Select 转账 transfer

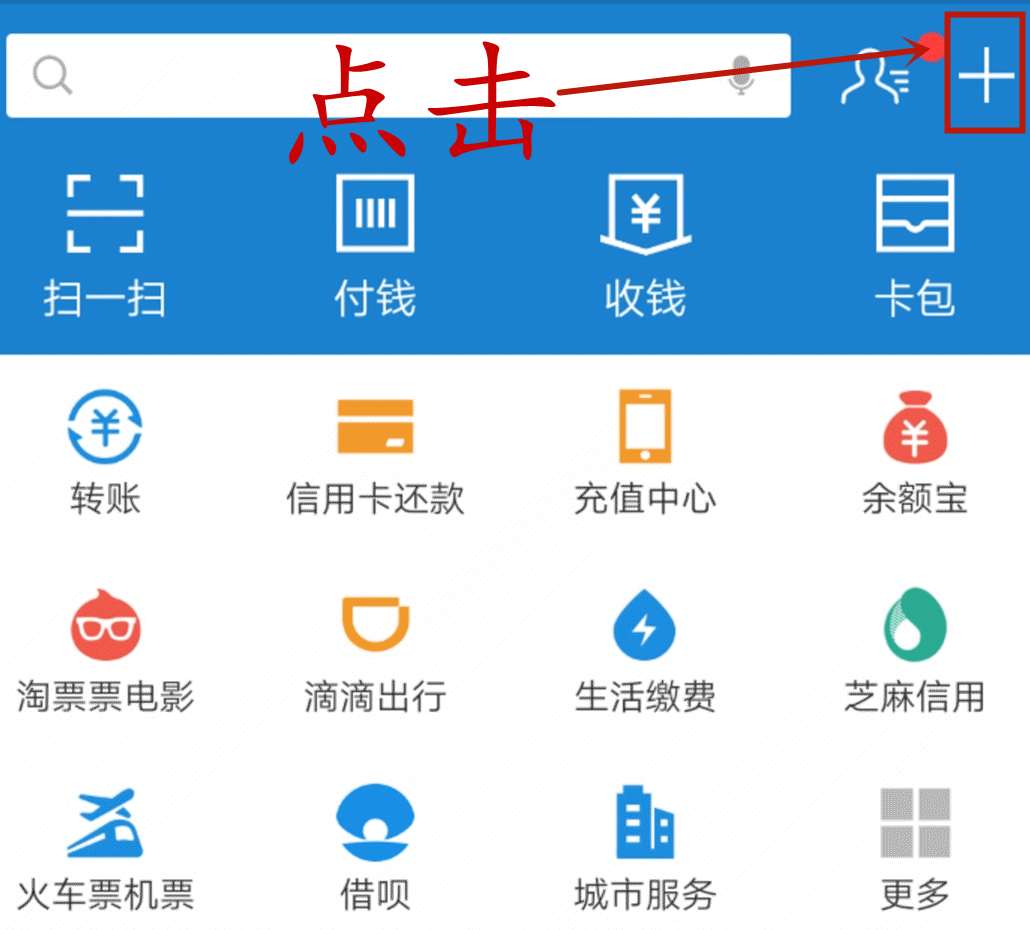point(105,450)
